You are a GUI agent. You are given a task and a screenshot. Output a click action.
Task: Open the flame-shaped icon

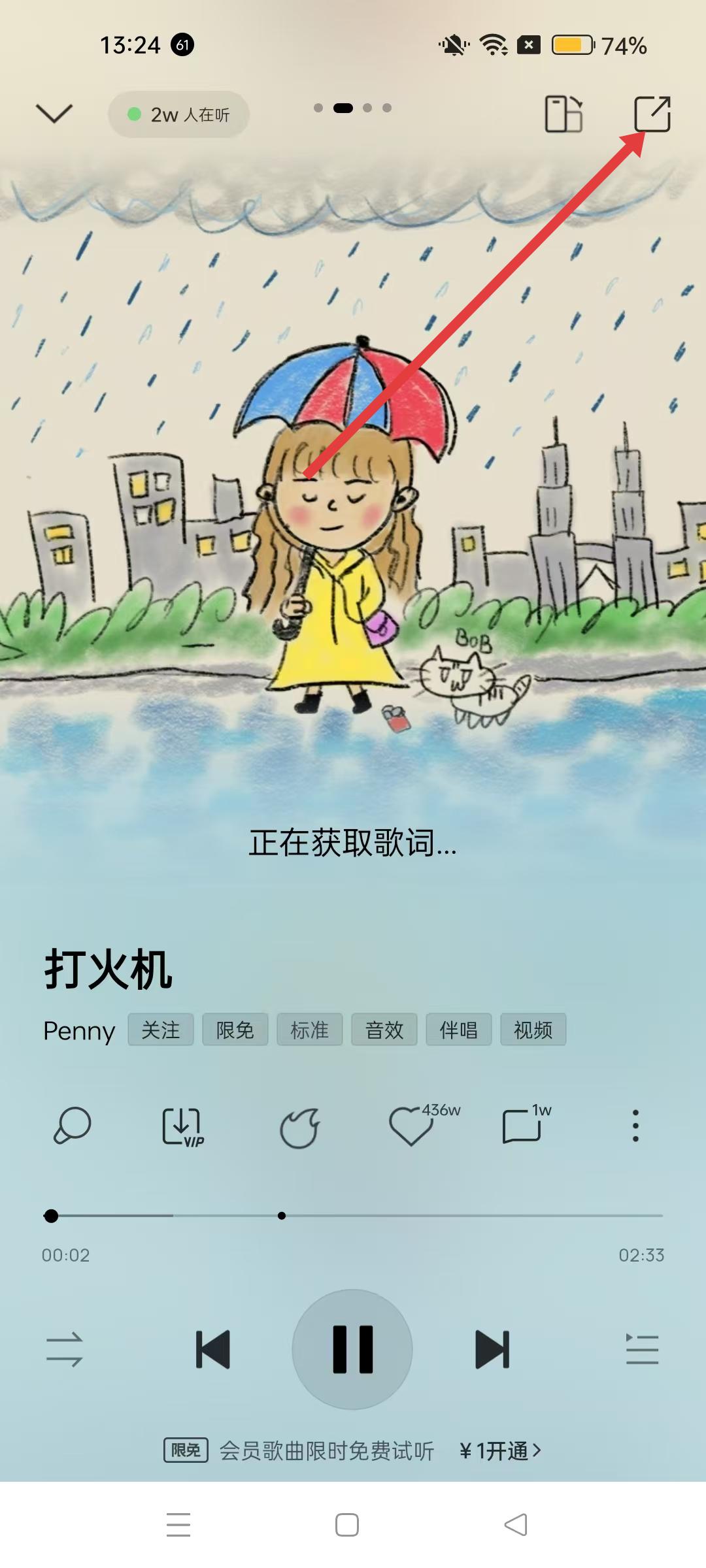point(299,1128)
